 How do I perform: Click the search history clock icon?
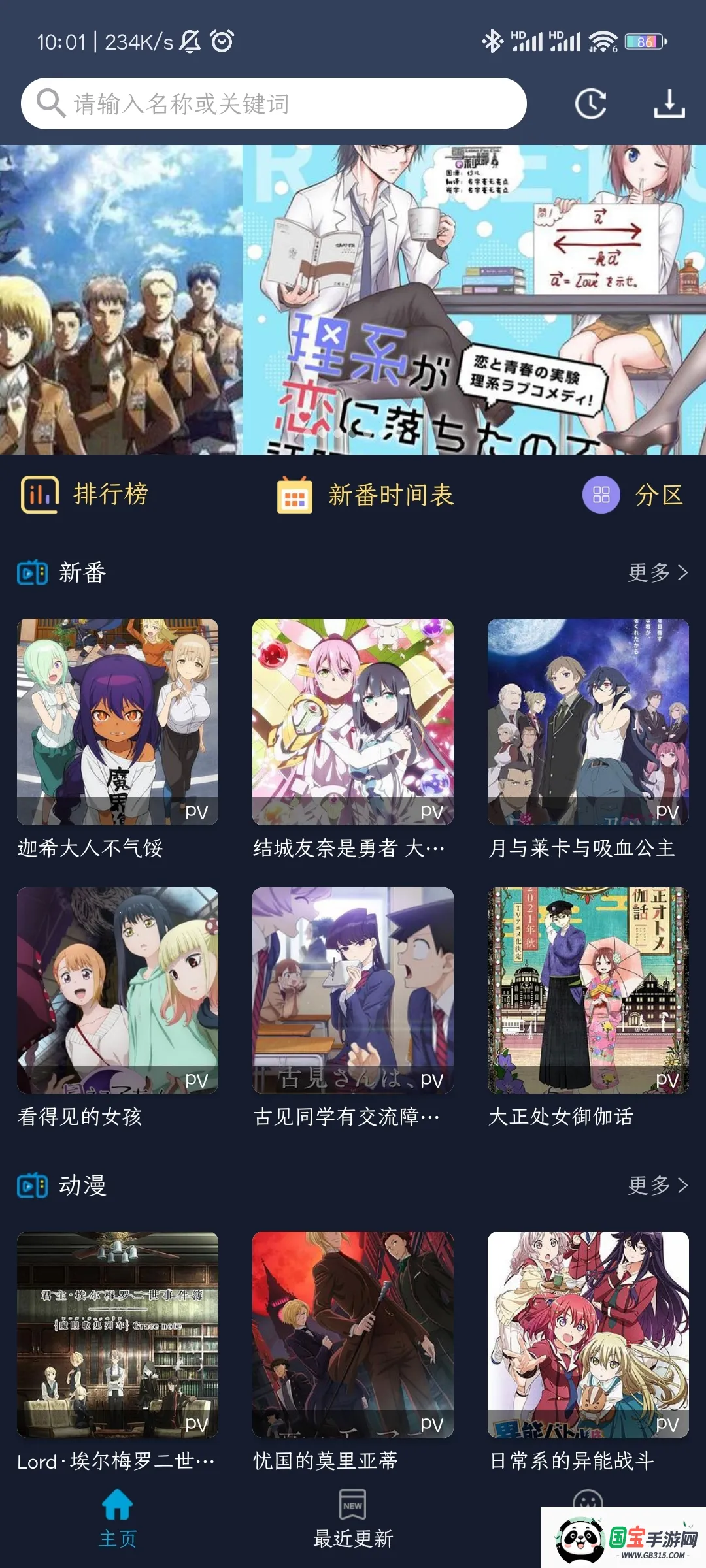tap(589, 103)
